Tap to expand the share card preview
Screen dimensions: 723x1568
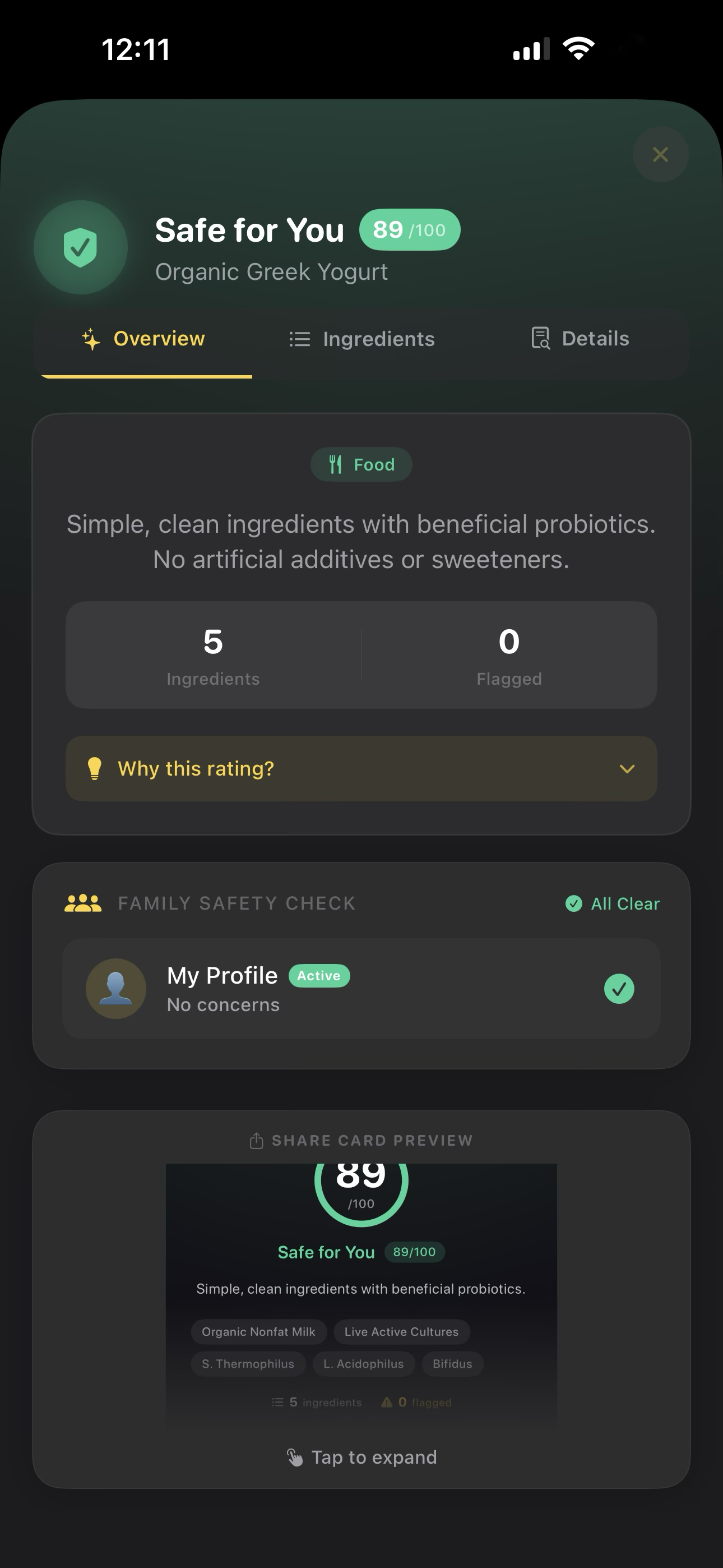(x=361, y=1456)
